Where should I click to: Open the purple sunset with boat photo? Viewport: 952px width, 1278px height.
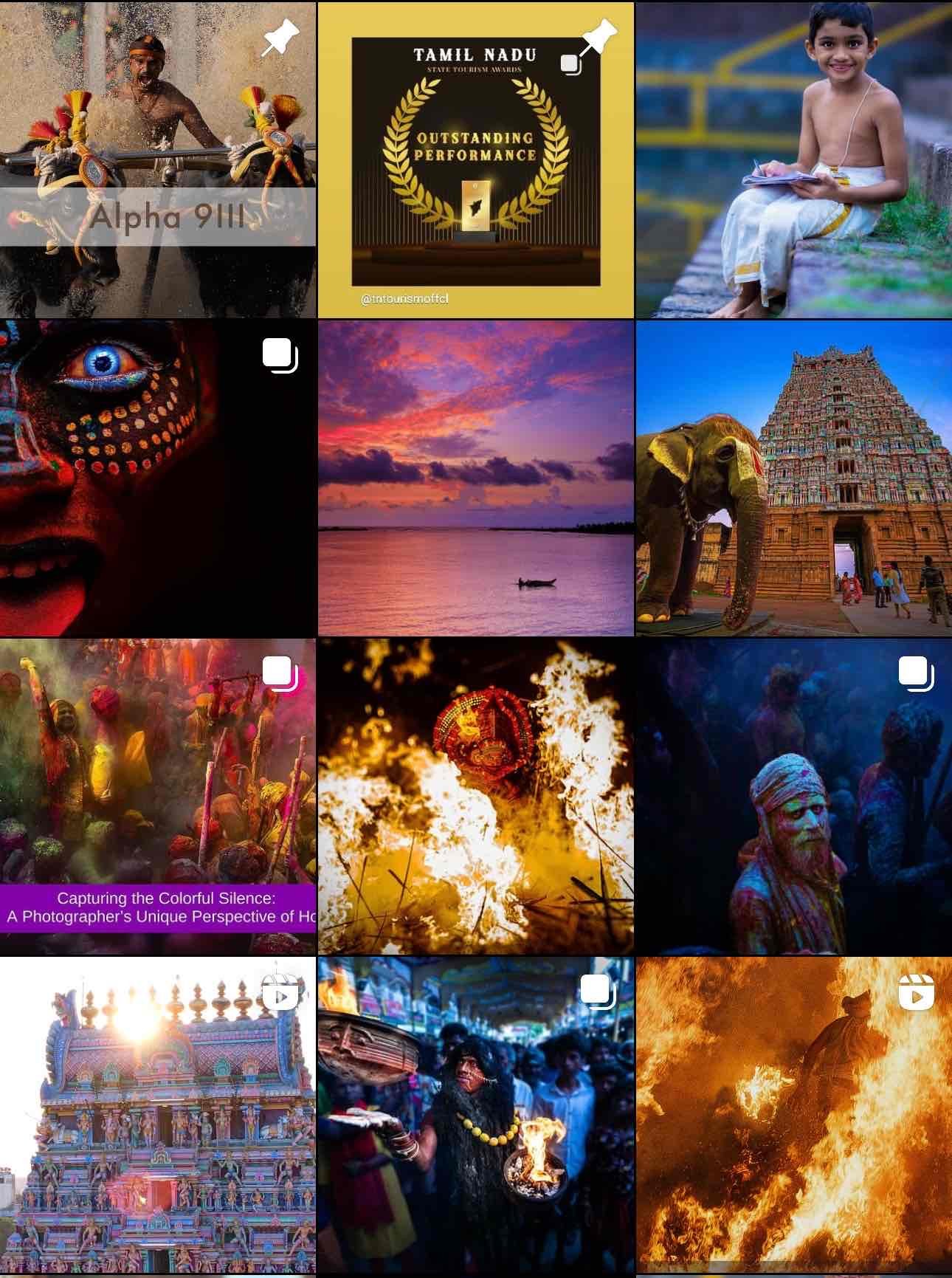click(x=475, y=478)
